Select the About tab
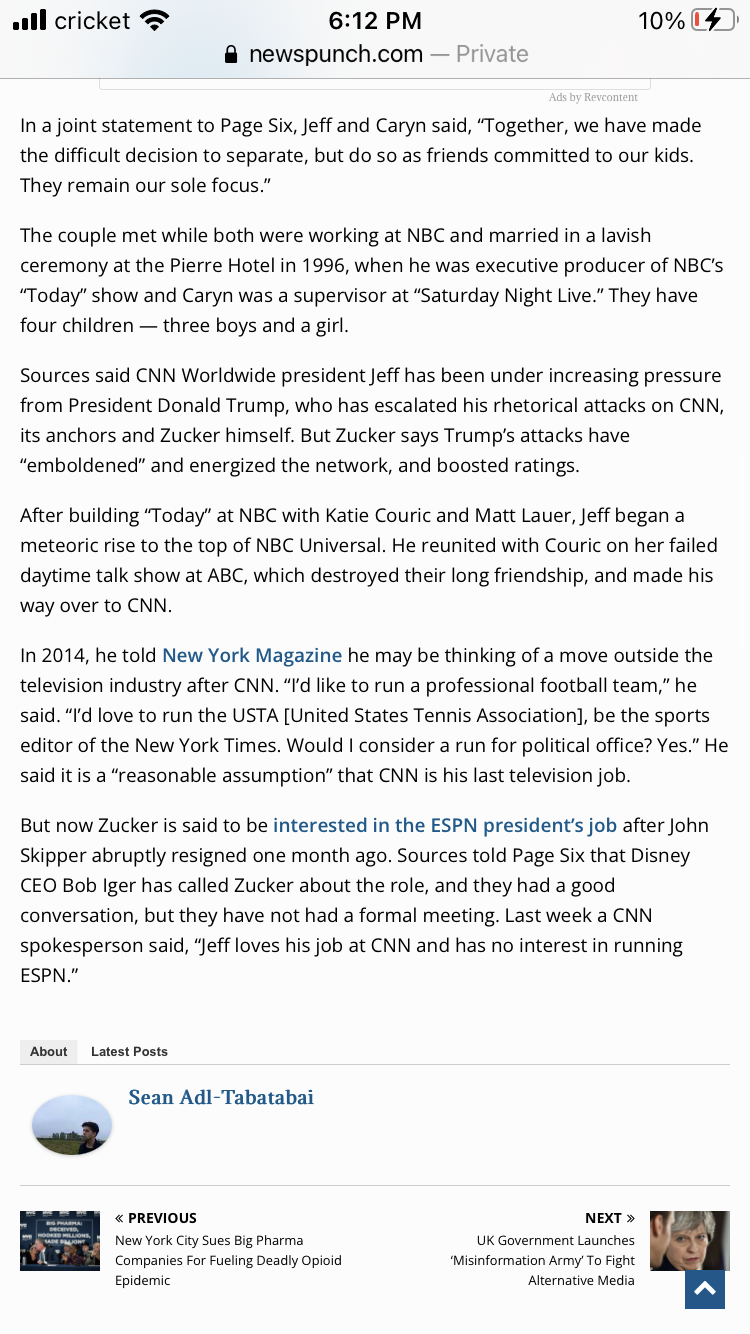The height and width of the screenshot is (1334, 750). click(x=48, y=1052)
